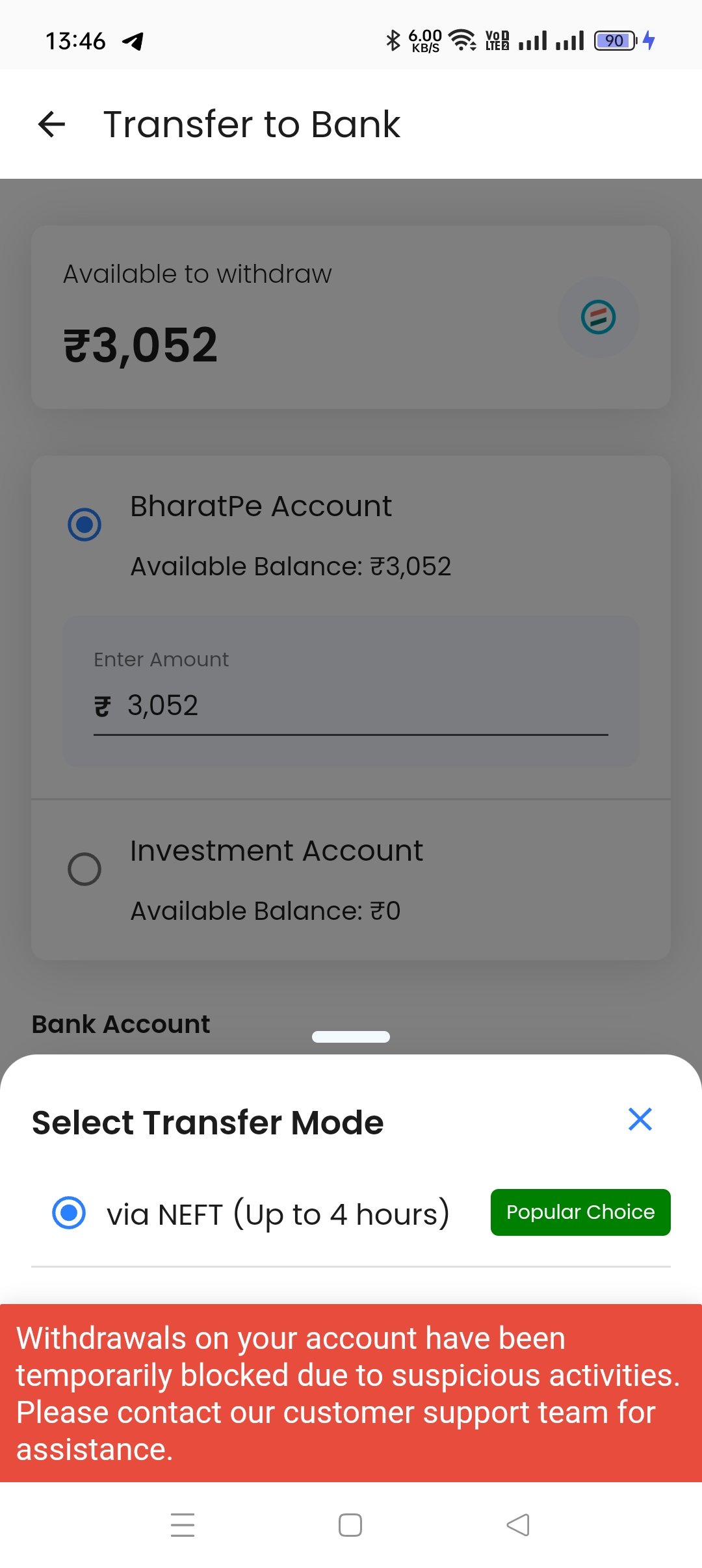Tap the system back button
Viewport: 702px width, 1568px height.
(518, 1525)
